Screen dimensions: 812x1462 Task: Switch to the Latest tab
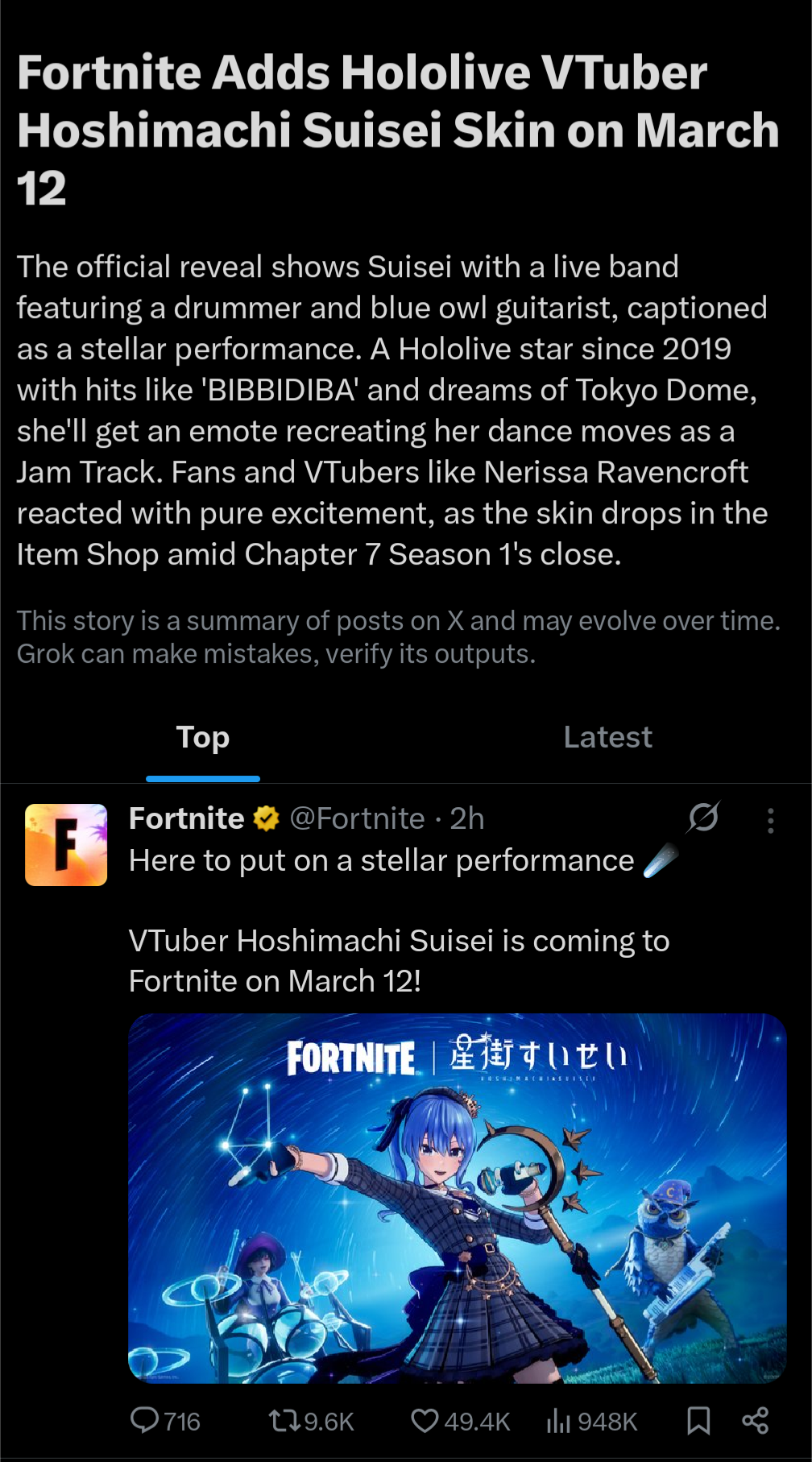[x=608, y=737]
